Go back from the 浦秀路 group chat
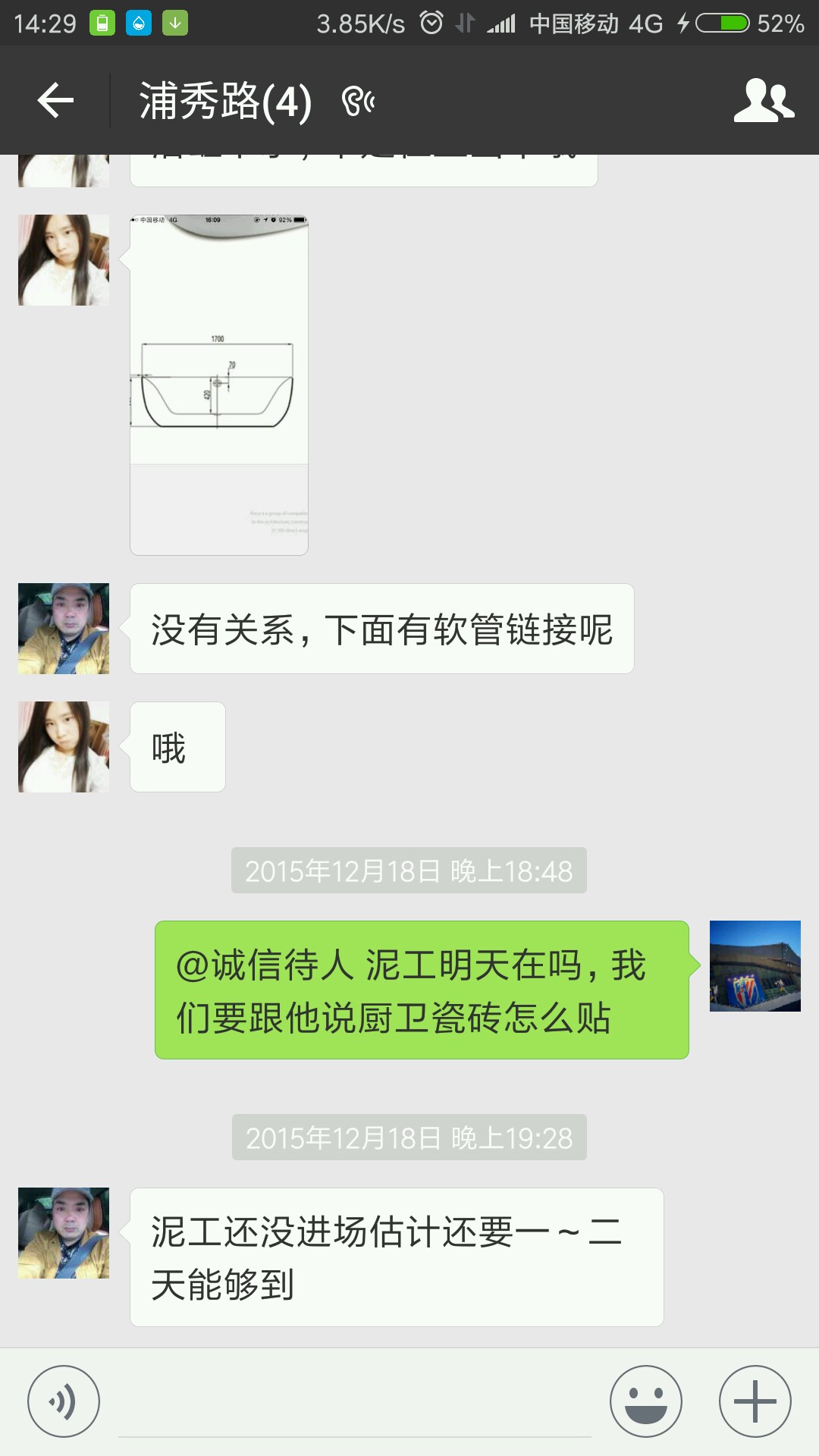This screenshot has width=819, height=1456. [x=55, y=100]
